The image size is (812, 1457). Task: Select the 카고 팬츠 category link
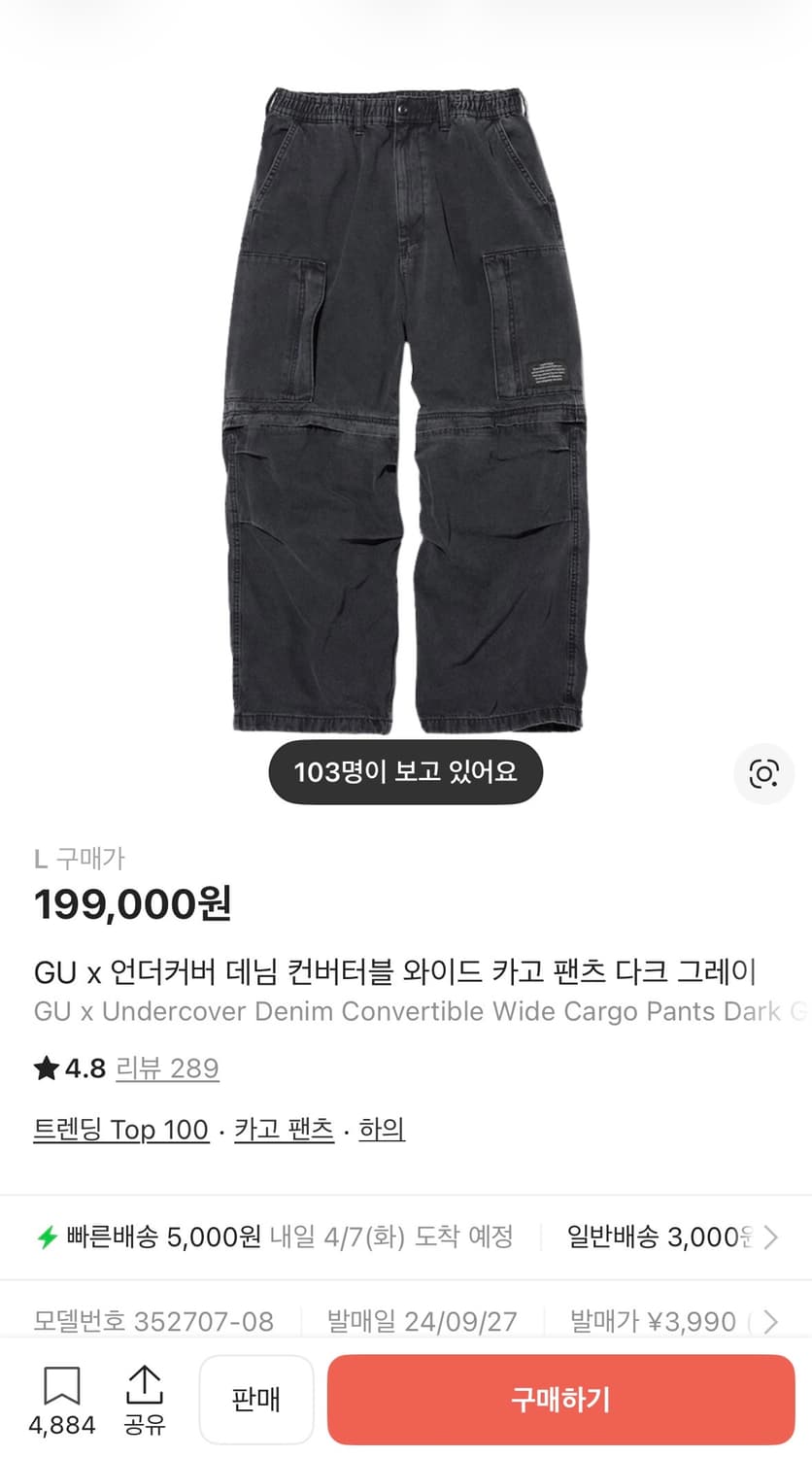click(285, 1130)
